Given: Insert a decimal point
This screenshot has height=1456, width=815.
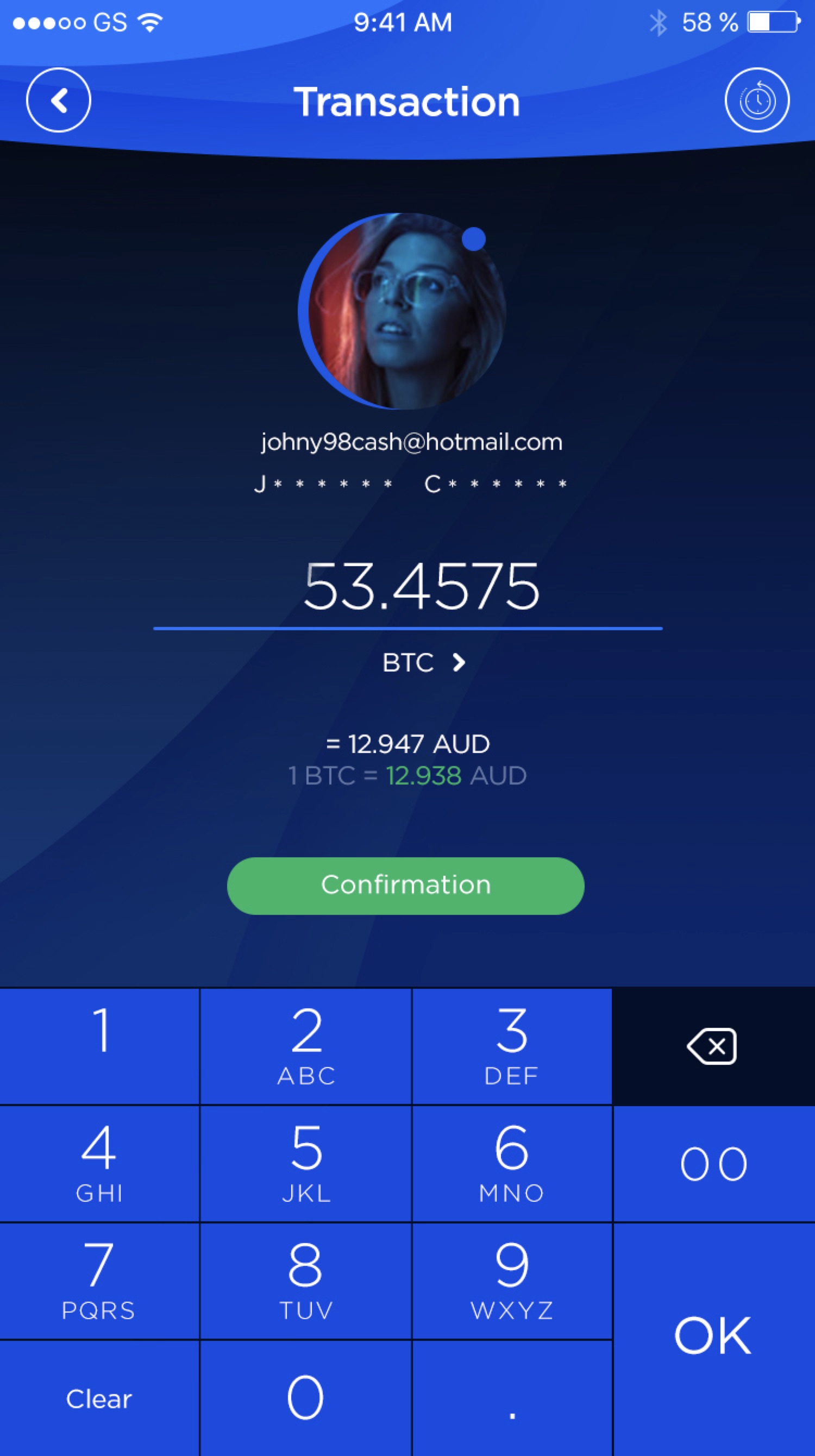Looking at the screenshot, I should pos(511,1398).
